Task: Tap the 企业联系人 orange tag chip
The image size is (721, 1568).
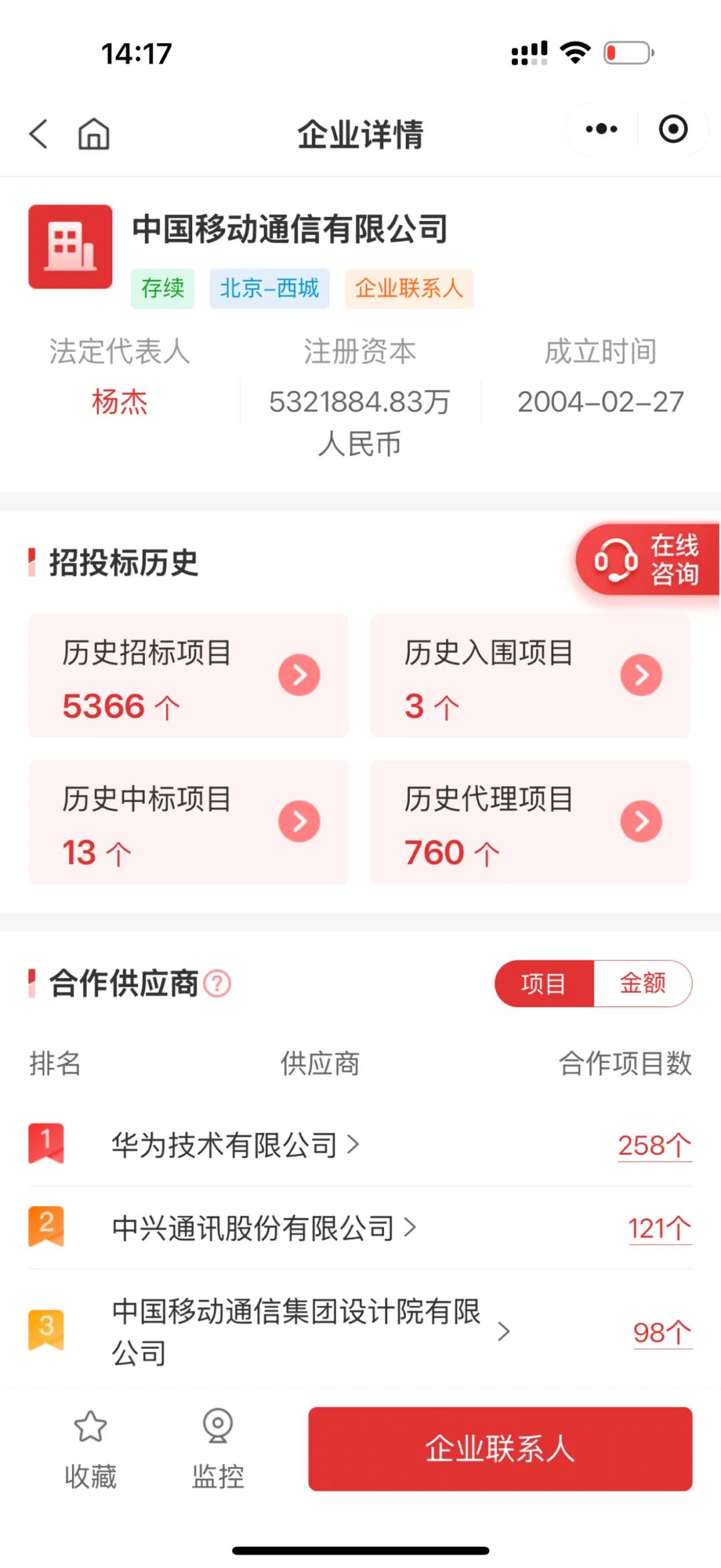Action: point(409,288)
